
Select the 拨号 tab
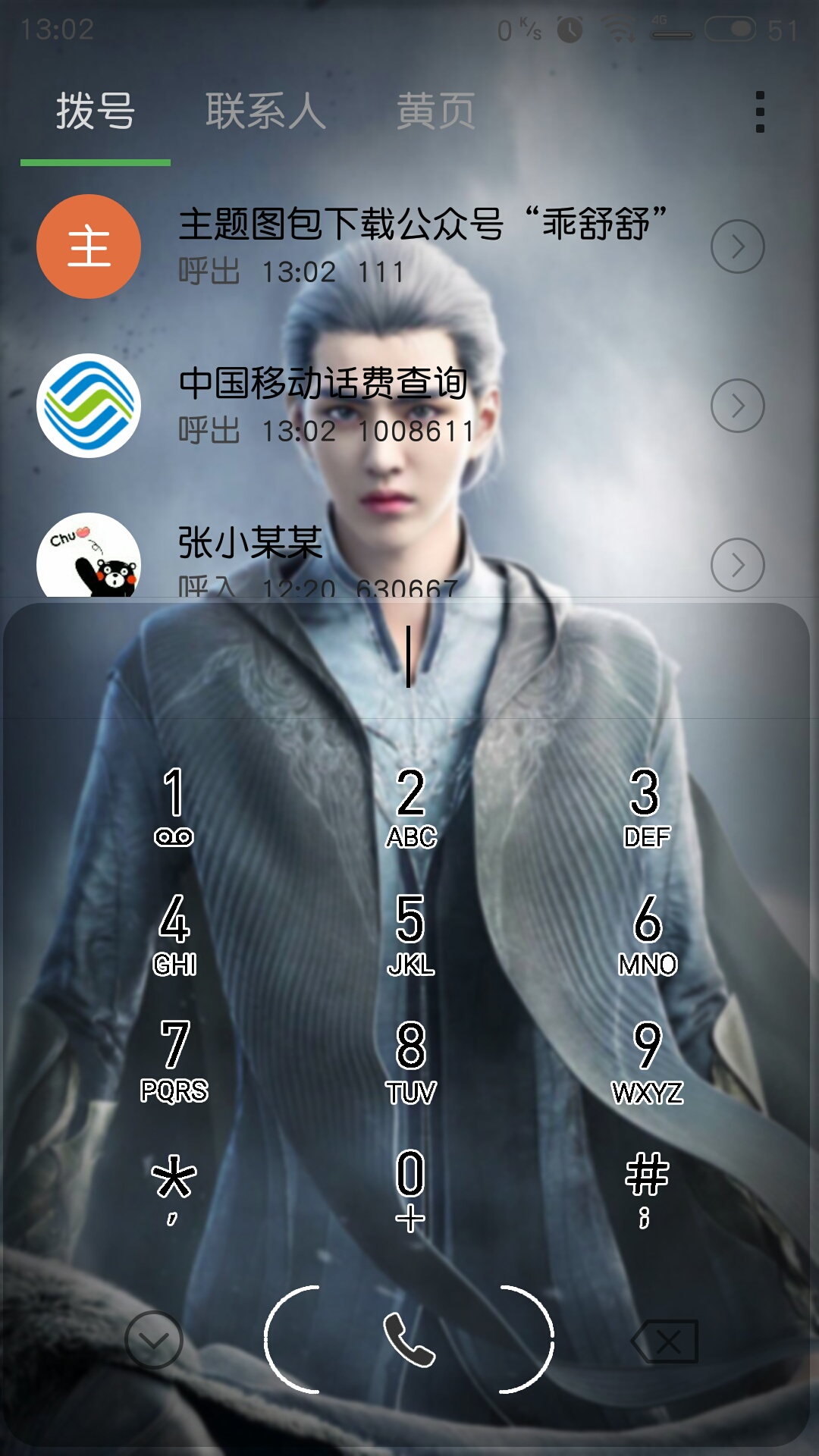[96, 111]
